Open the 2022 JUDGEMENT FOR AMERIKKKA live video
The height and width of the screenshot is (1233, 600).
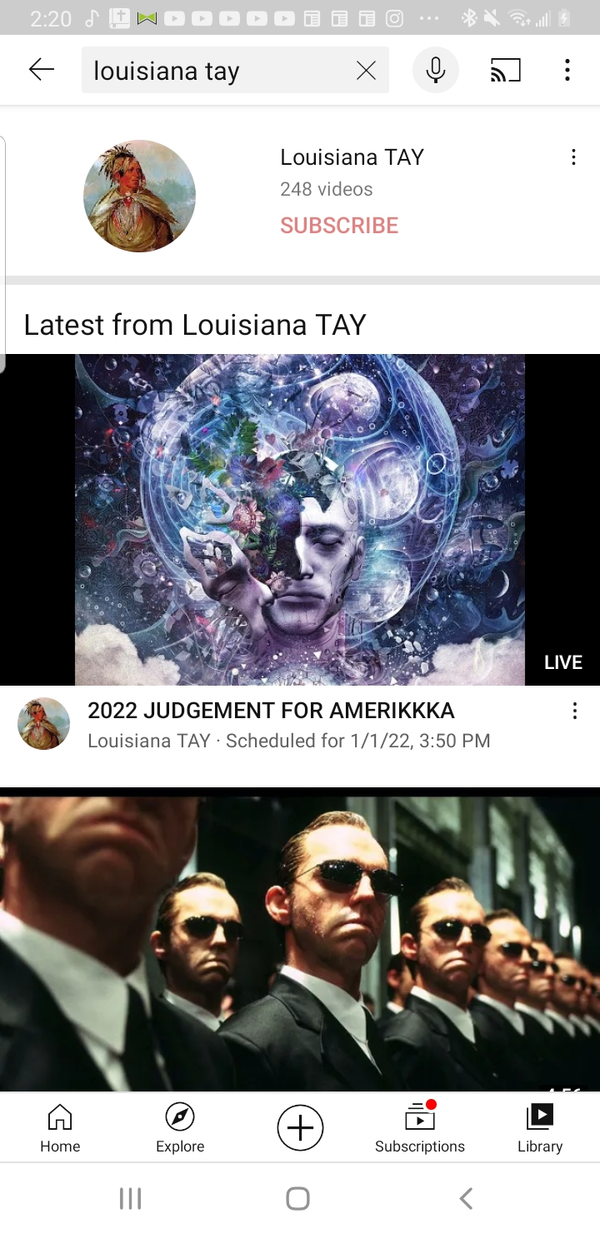click(x=300, y=519)
